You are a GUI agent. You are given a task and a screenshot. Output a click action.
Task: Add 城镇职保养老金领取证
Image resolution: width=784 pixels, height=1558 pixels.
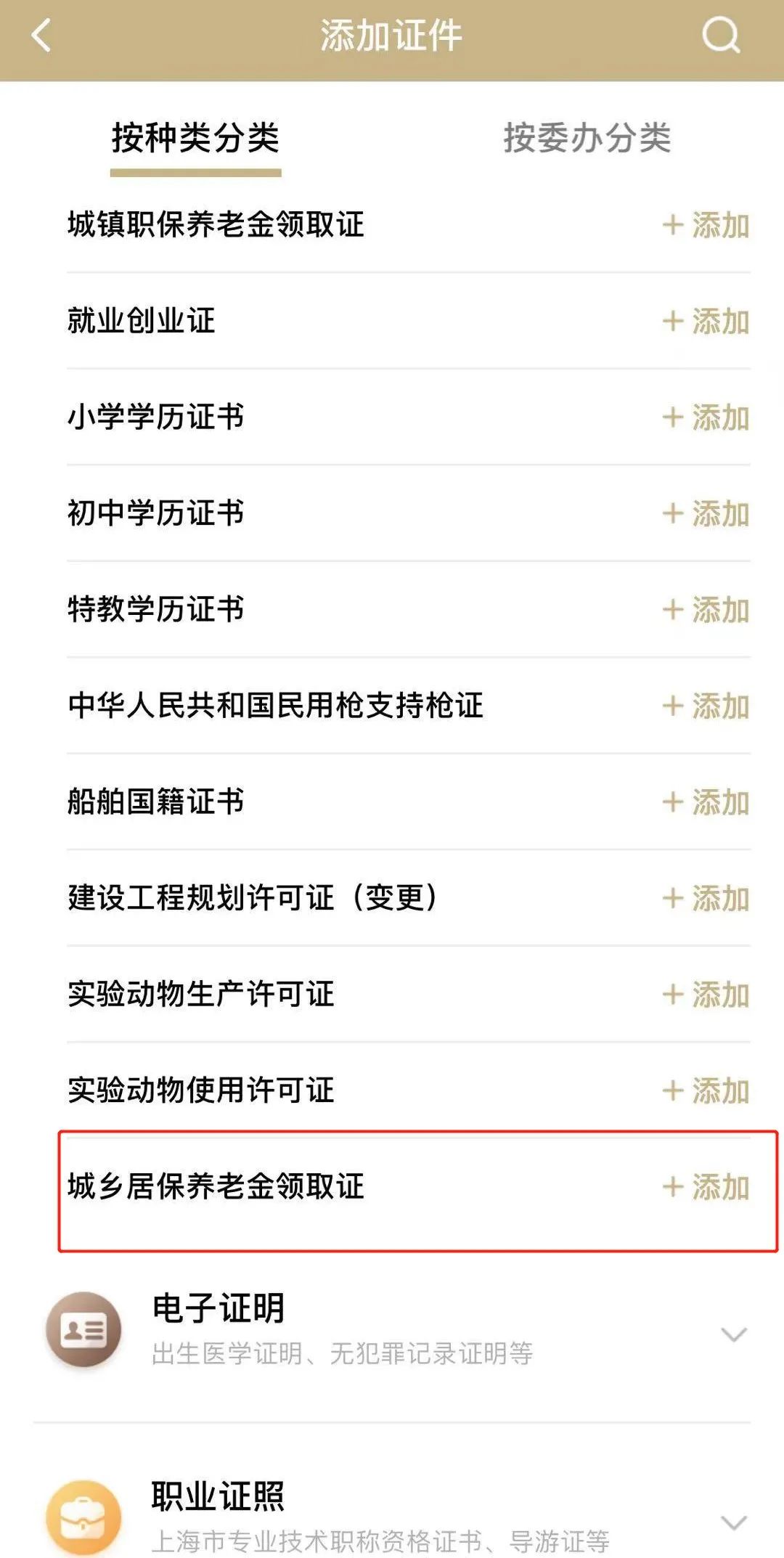[x=706, y=225]
